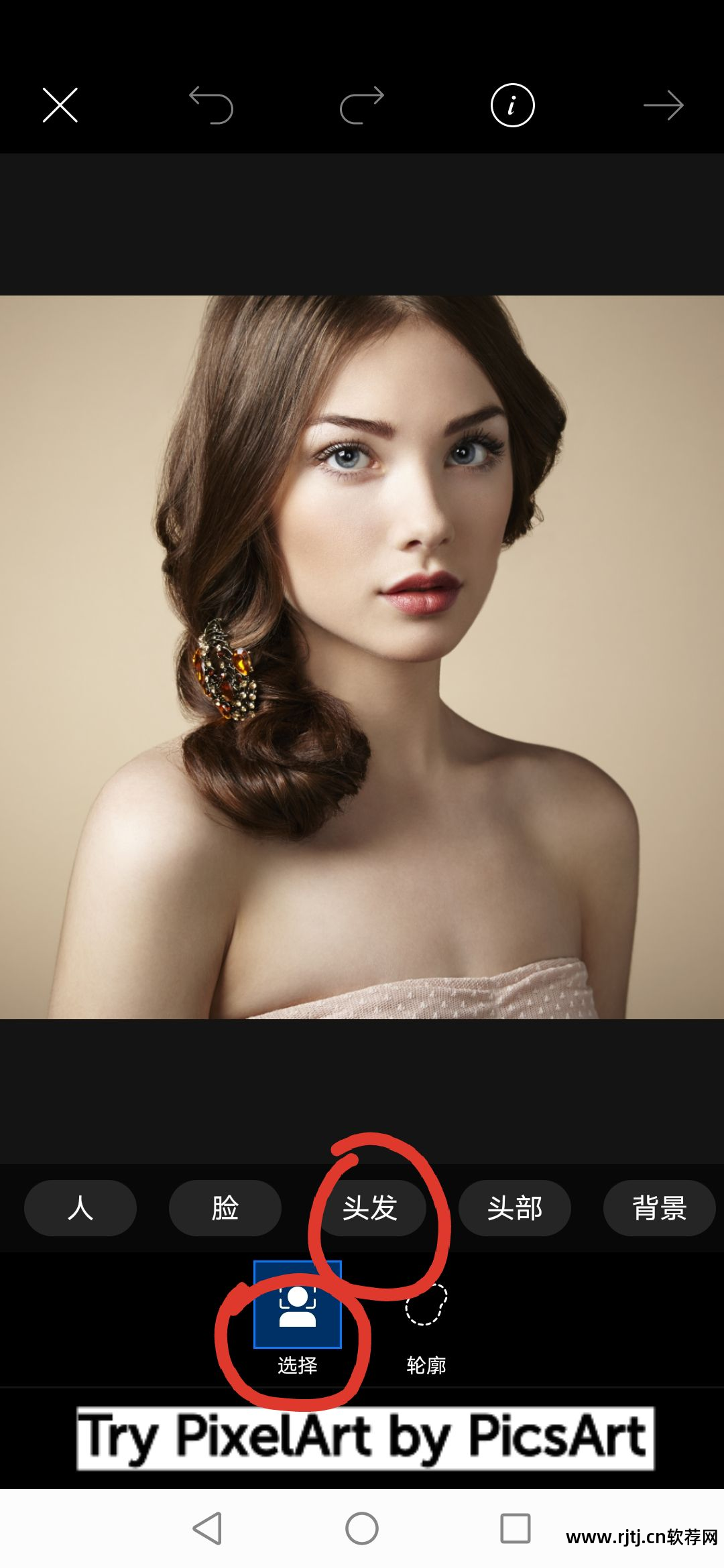Screen dimensions: 724x1568
Task: Open the info help icon
Action: 513,105
